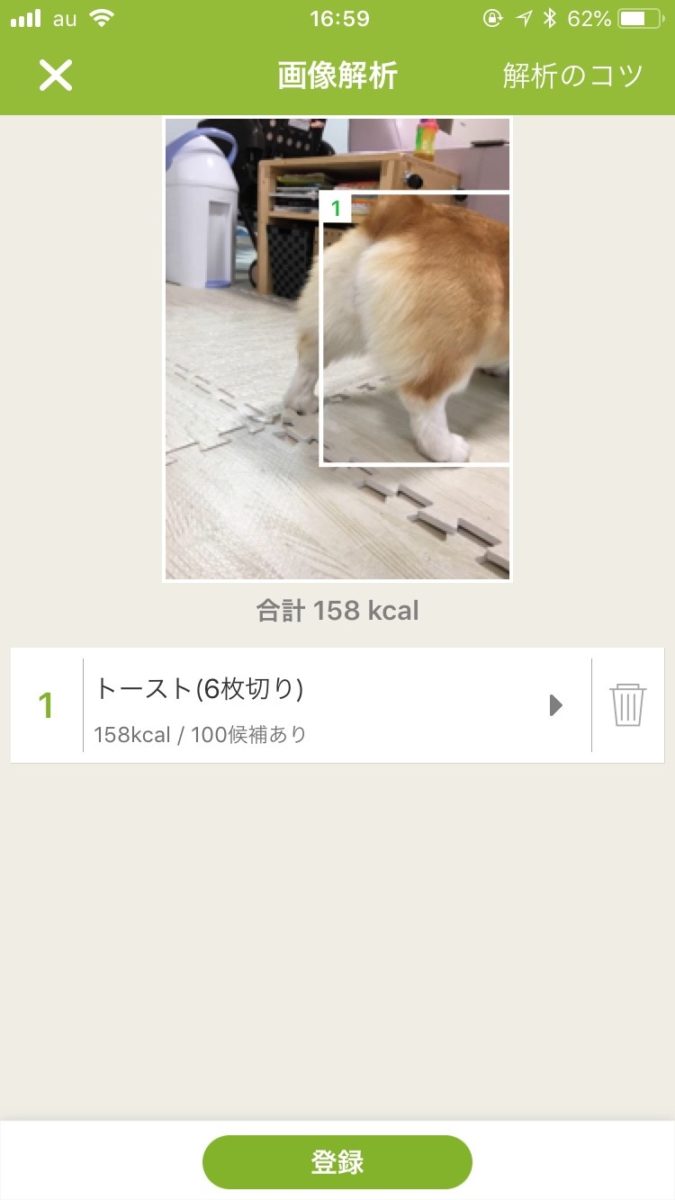The image size is (675, 1200).
Task: Delete the トースト(6枚切り) item with trash icon
Action: [x=628, y=706]
